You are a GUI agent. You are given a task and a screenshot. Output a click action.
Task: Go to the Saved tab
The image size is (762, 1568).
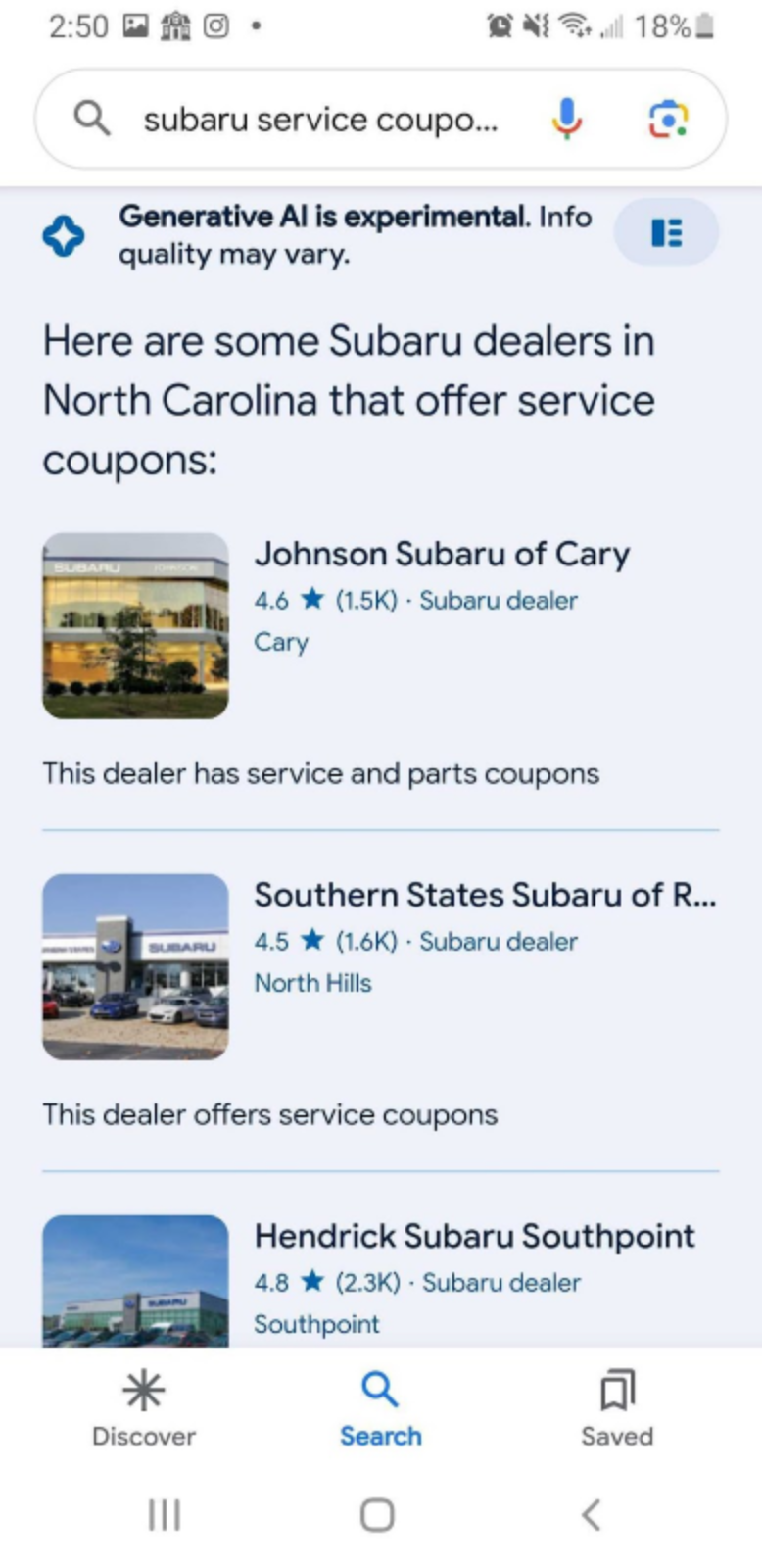tap(617, 1408)
